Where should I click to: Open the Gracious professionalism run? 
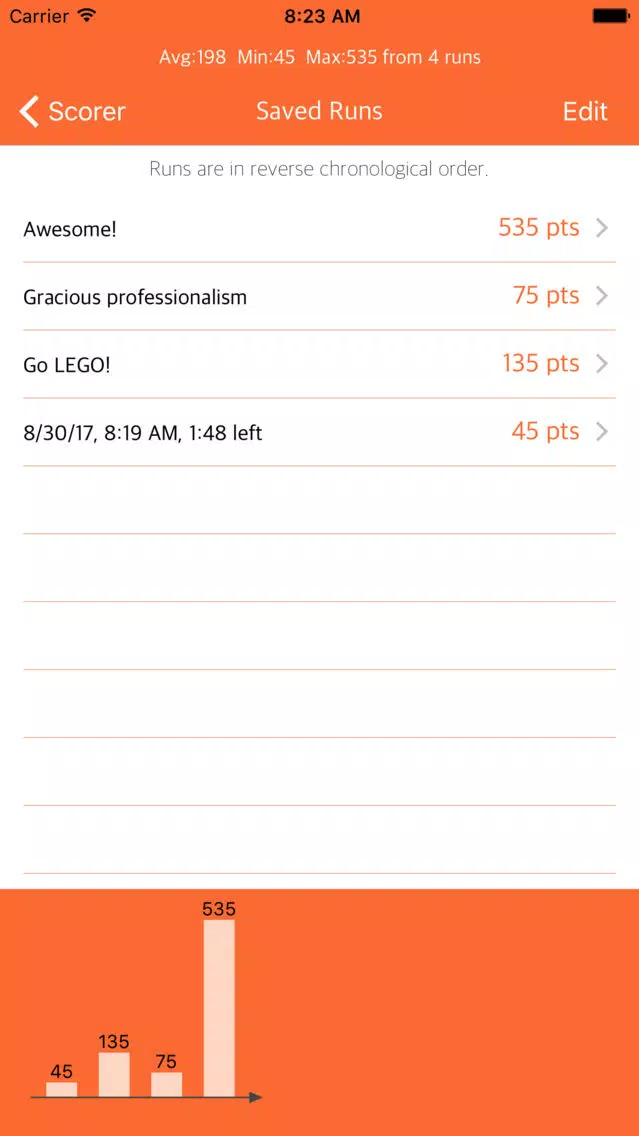pos(320,296)
